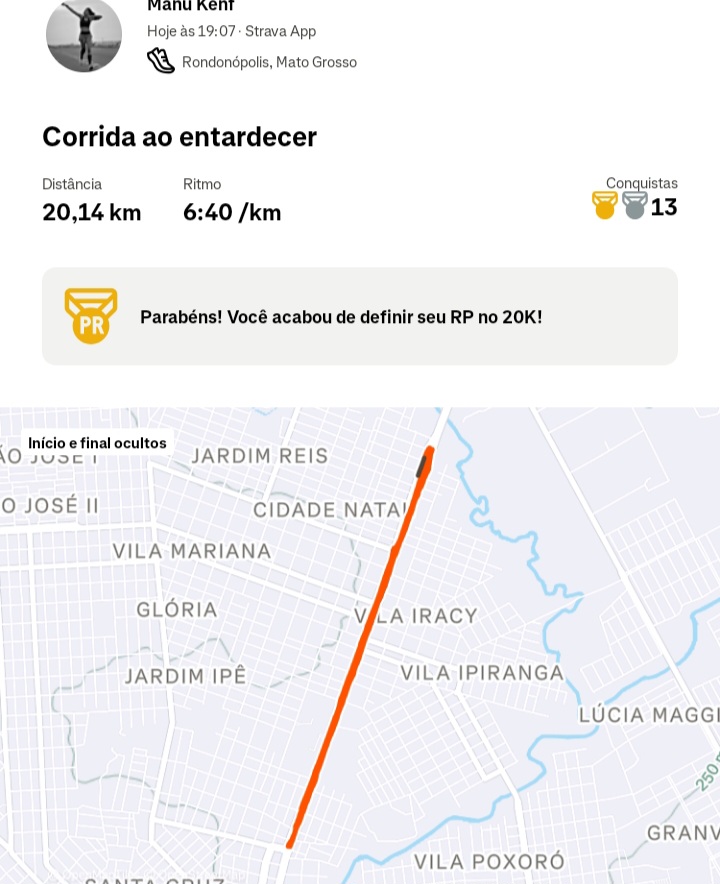
Task: View the 20K personal record banner
Action: click(360, 316)
